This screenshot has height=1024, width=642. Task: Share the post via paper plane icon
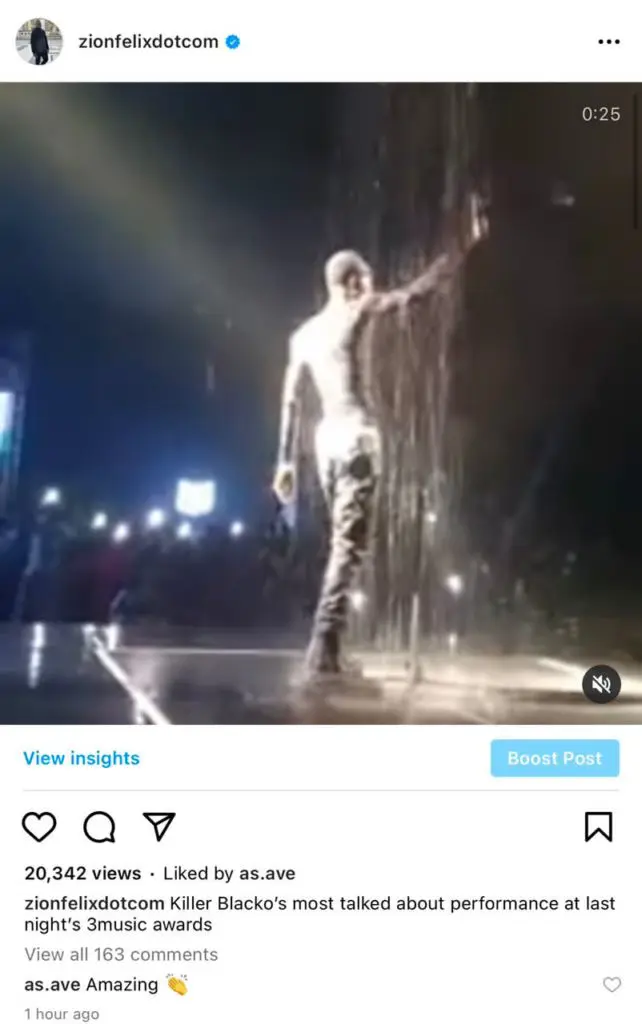point(159,826)
